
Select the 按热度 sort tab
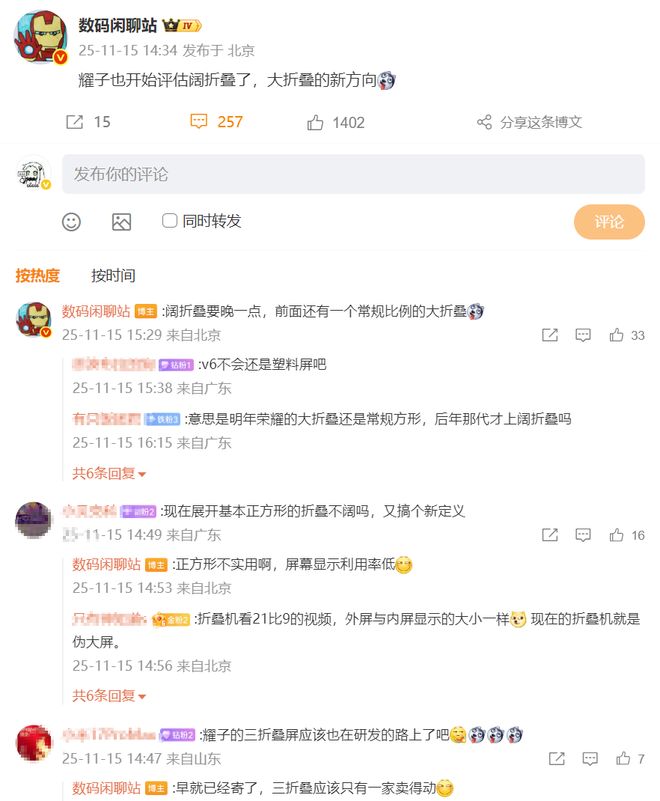click(x=37, y=275)
